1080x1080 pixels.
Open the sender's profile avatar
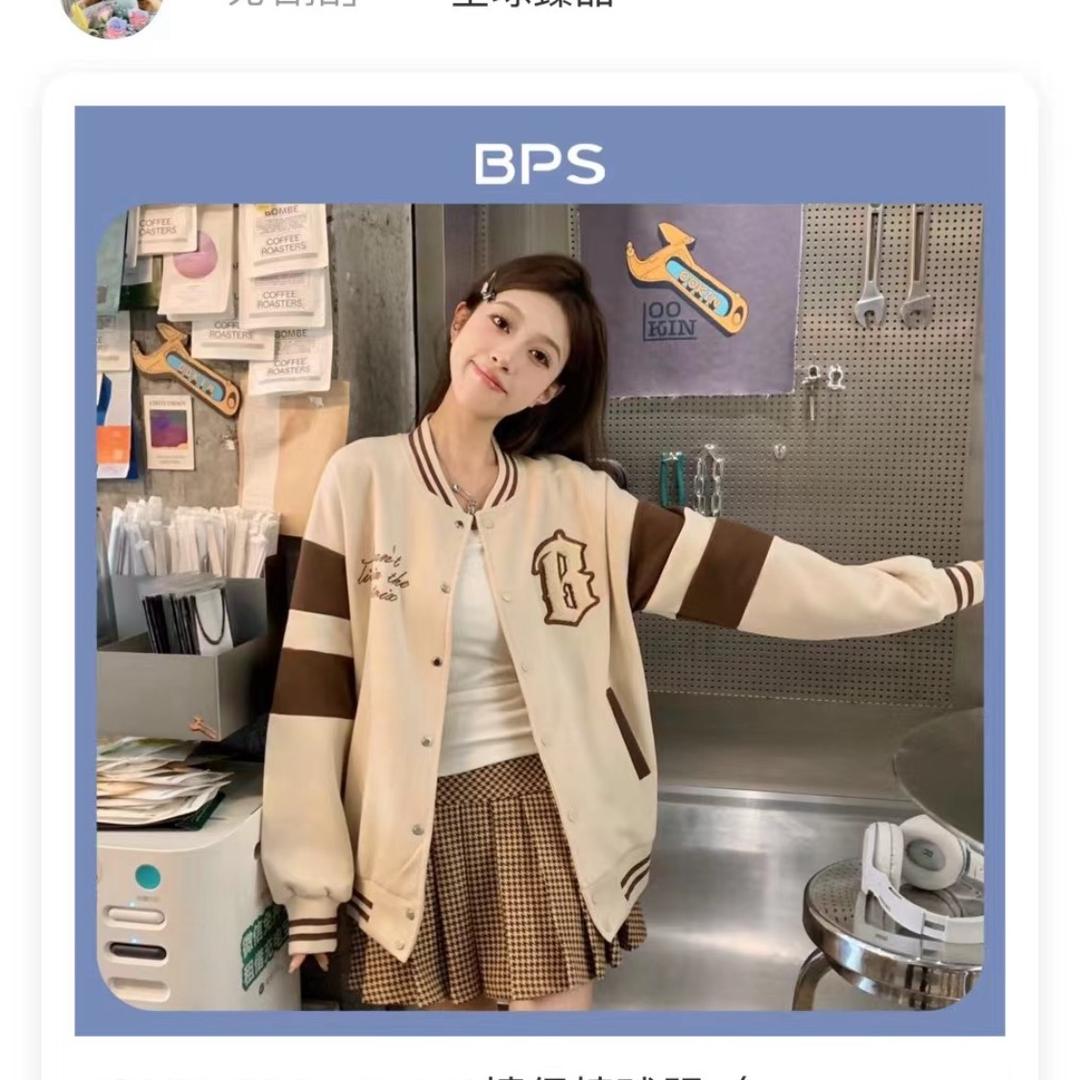(112, 14)
